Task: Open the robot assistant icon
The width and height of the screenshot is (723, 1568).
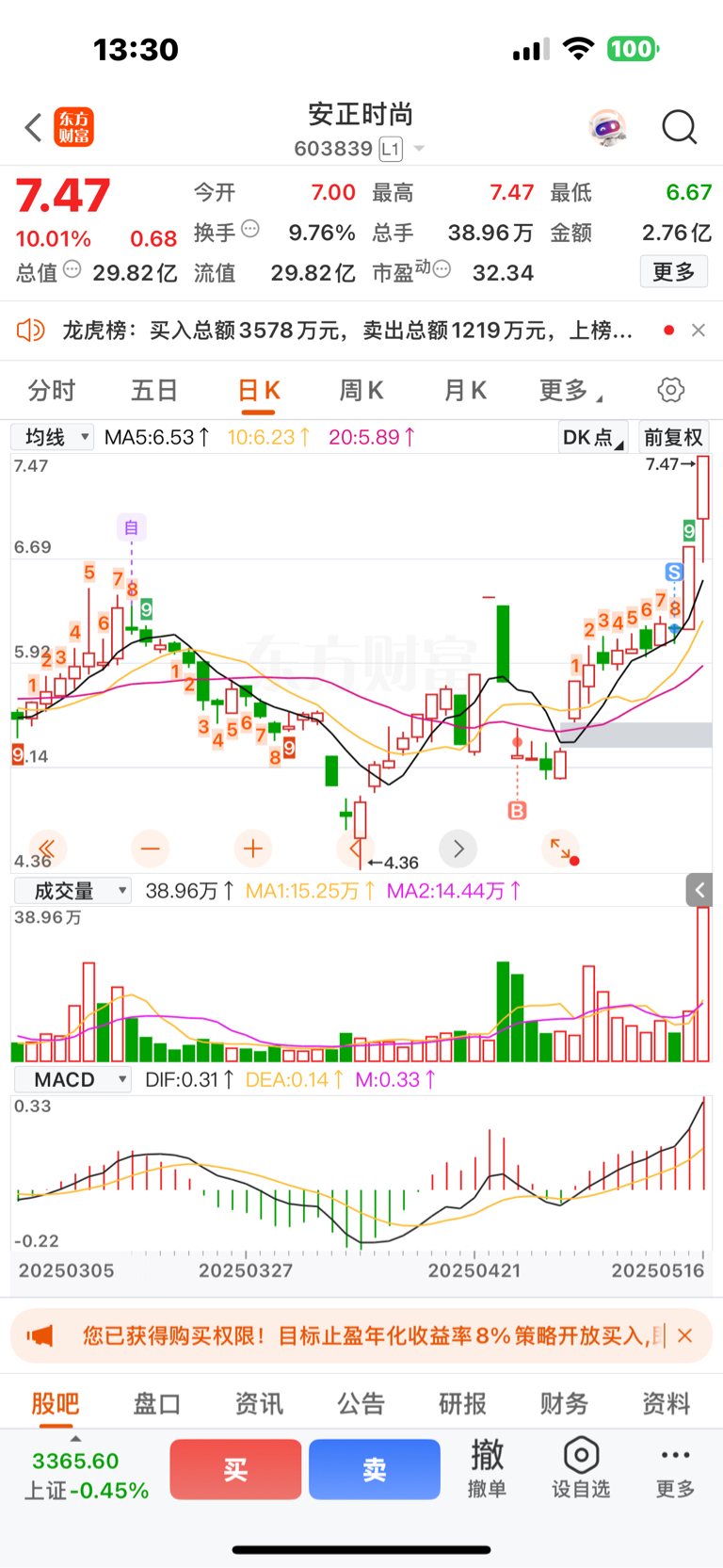Action: (x=608, y=127)
